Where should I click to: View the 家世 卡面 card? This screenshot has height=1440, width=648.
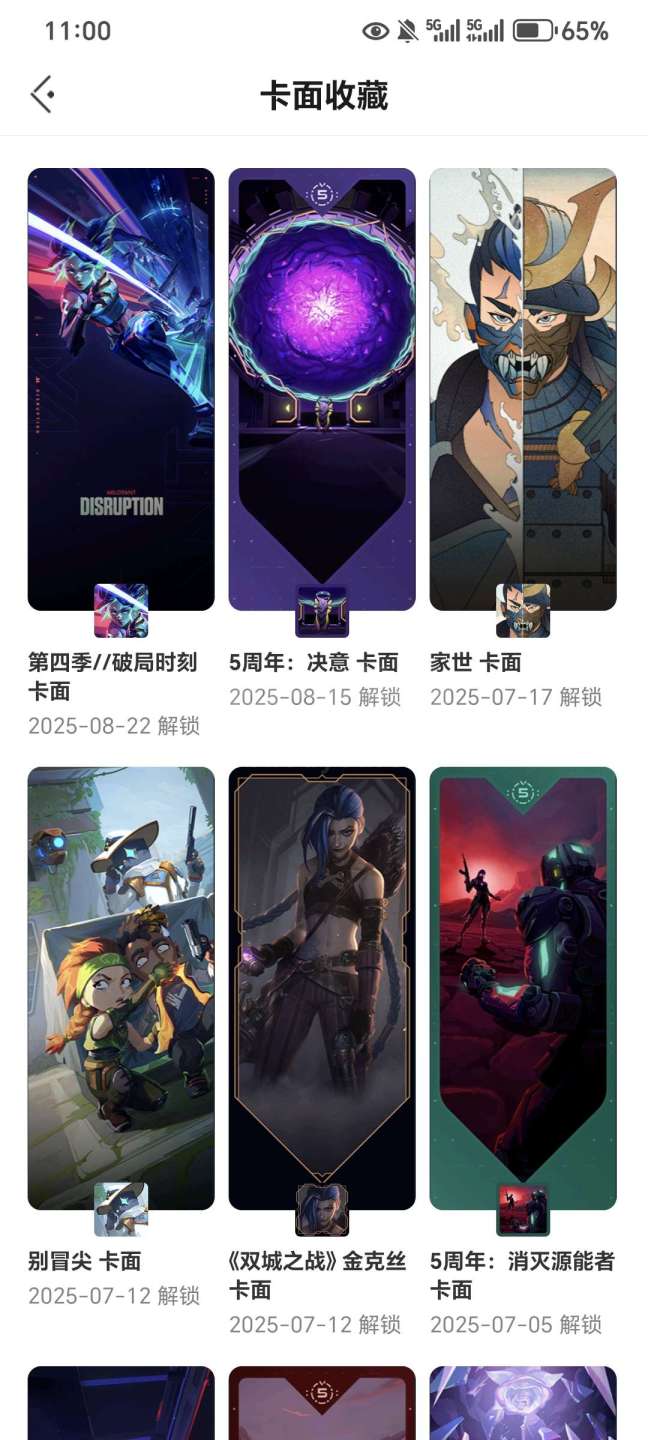point(523,390)
